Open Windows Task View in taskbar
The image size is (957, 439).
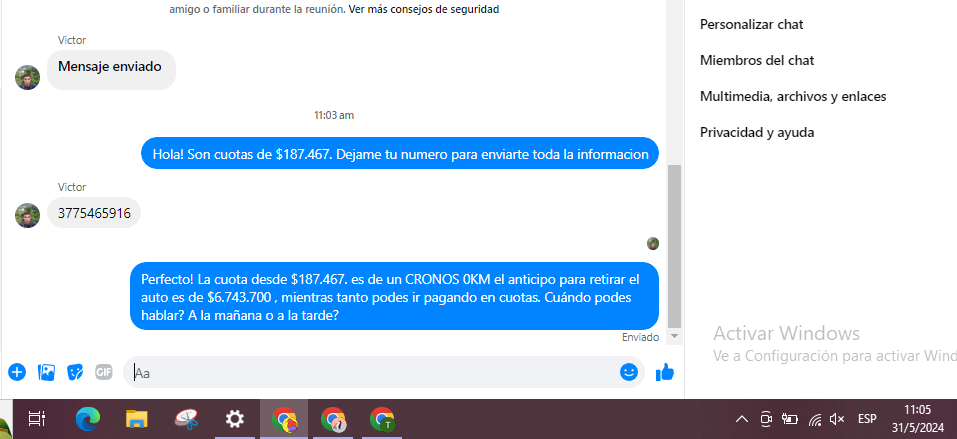(x=37, y=419)
